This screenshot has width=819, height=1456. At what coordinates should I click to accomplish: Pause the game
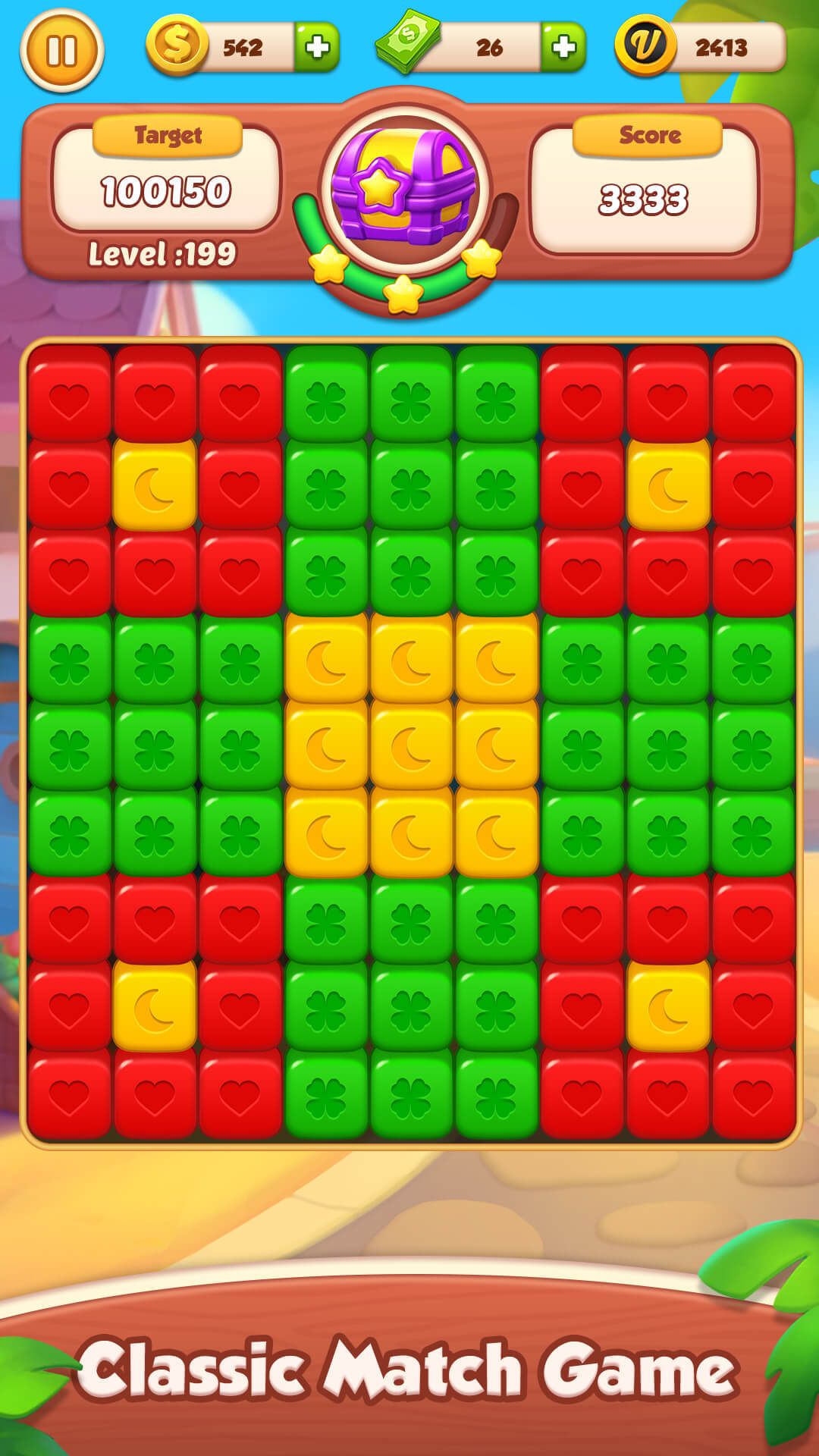(61, 52)
